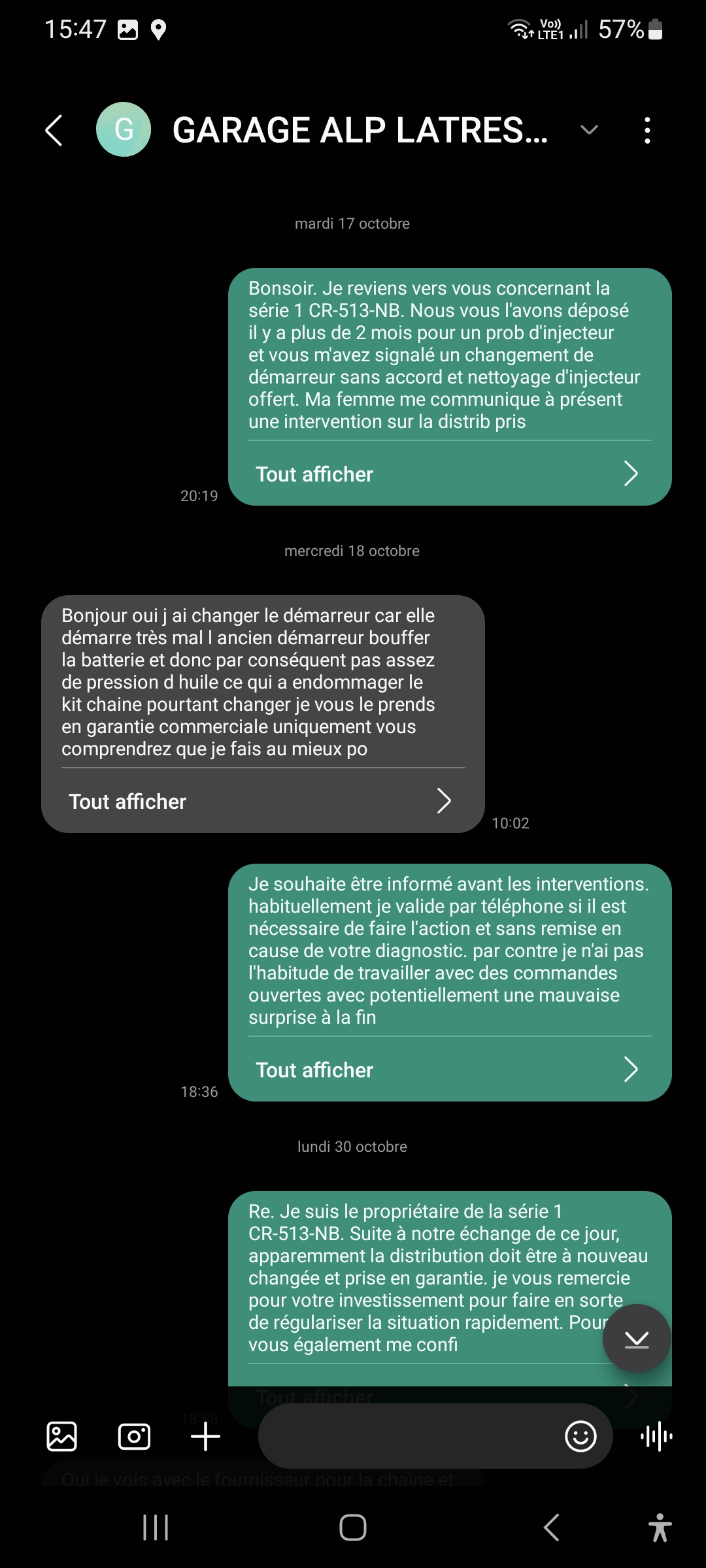Go to the home screen
This screenshot has height=1568, width=706.
353,1527
